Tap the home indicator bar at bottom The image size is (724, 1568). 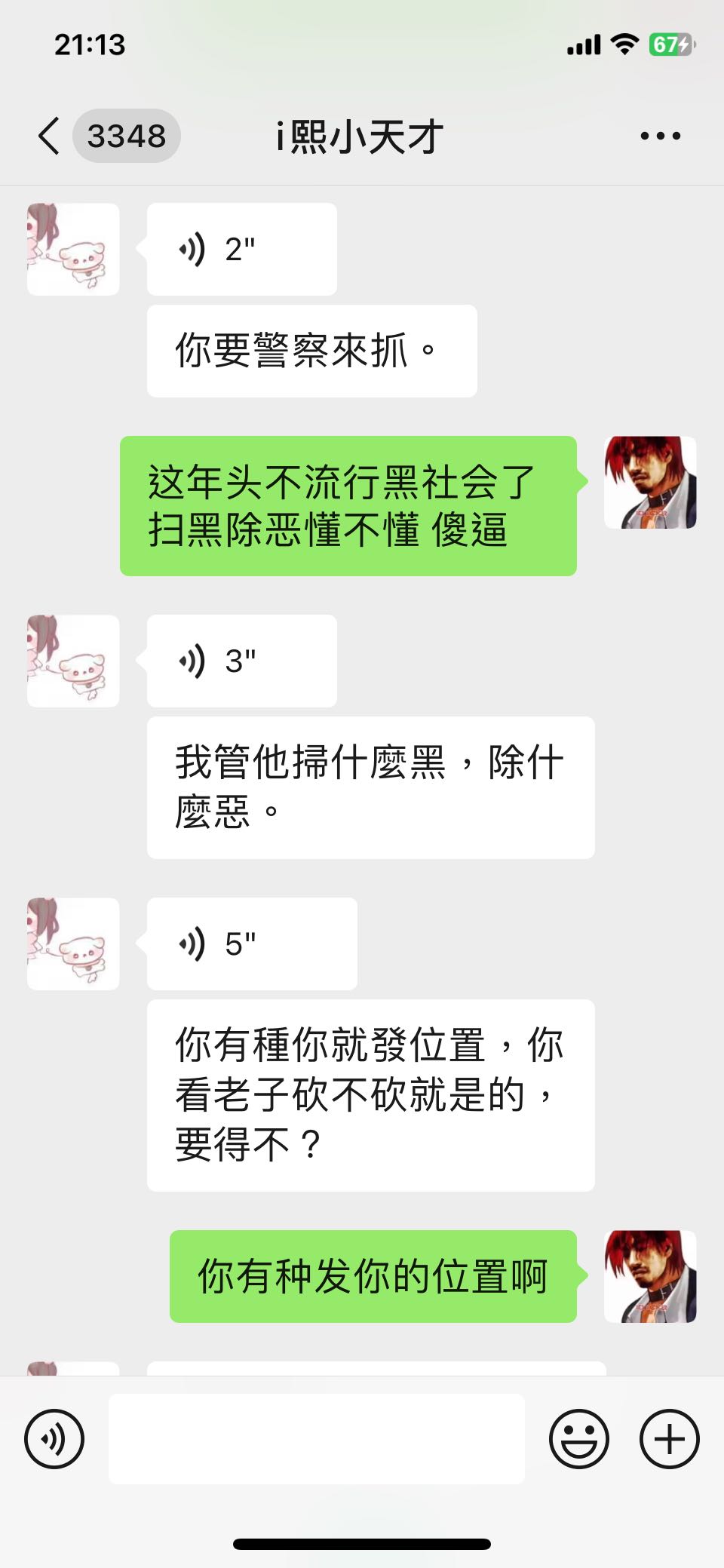pos(362,1542)
